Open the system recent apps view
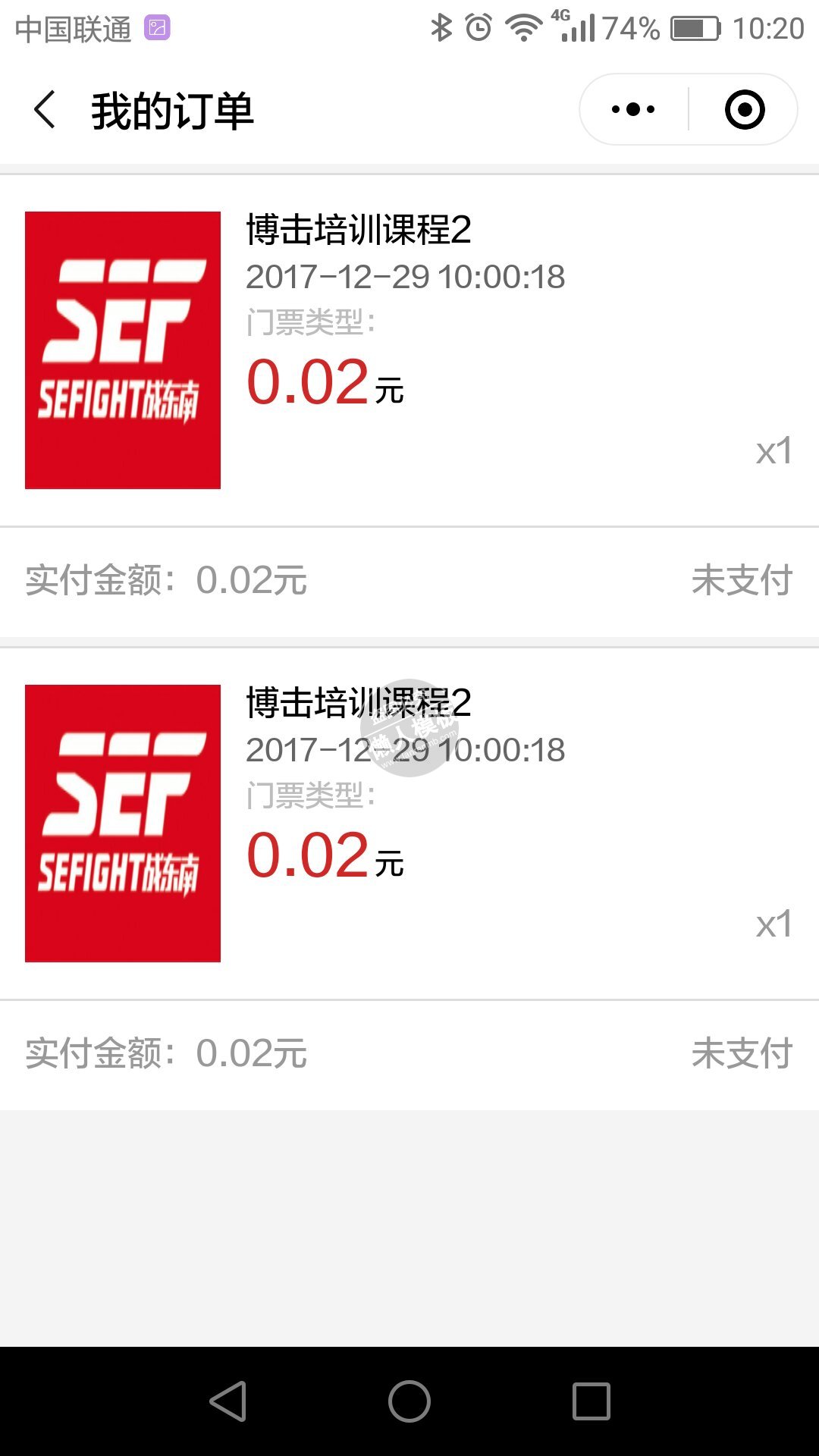819x1456 pixels. (591, 1401)
